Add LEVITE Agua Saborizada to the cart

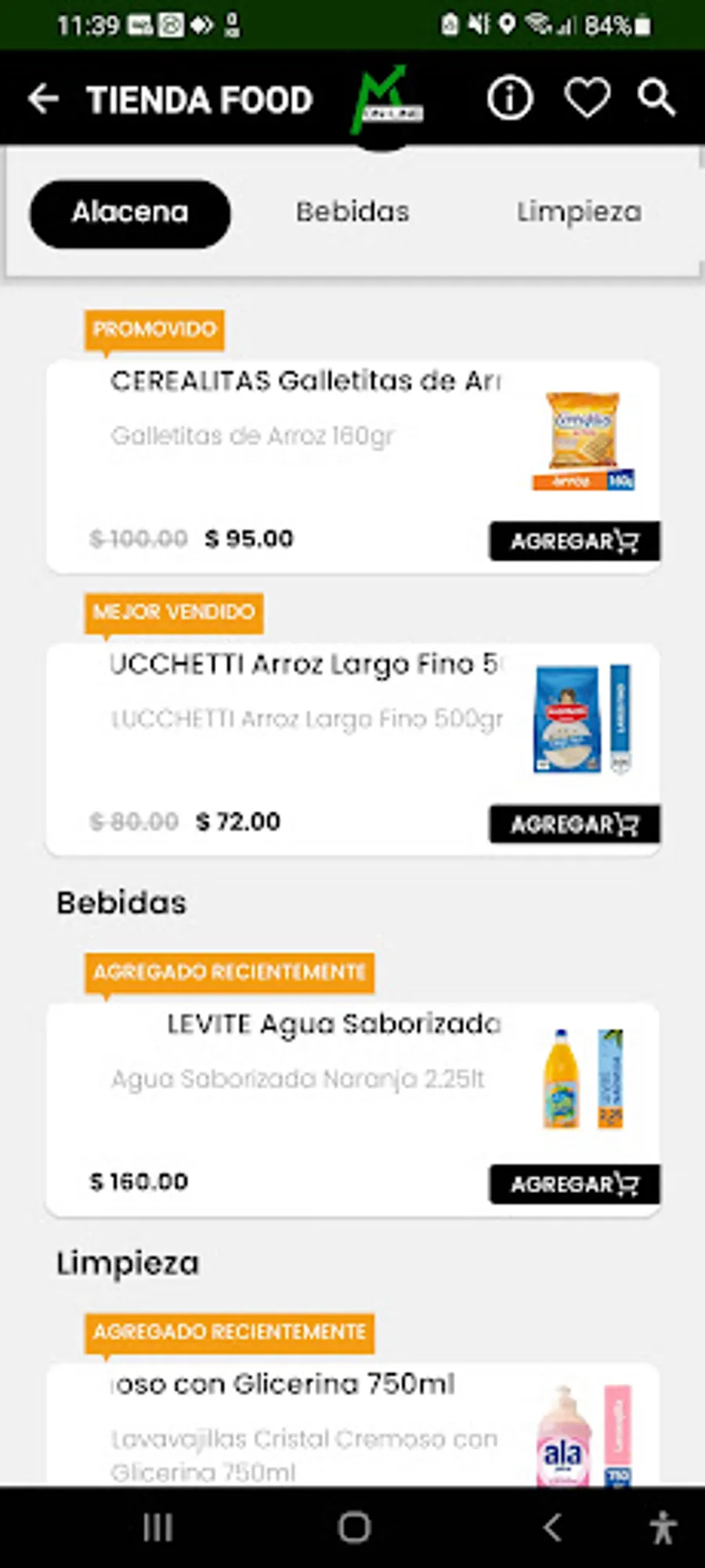tap(574, 1184)
